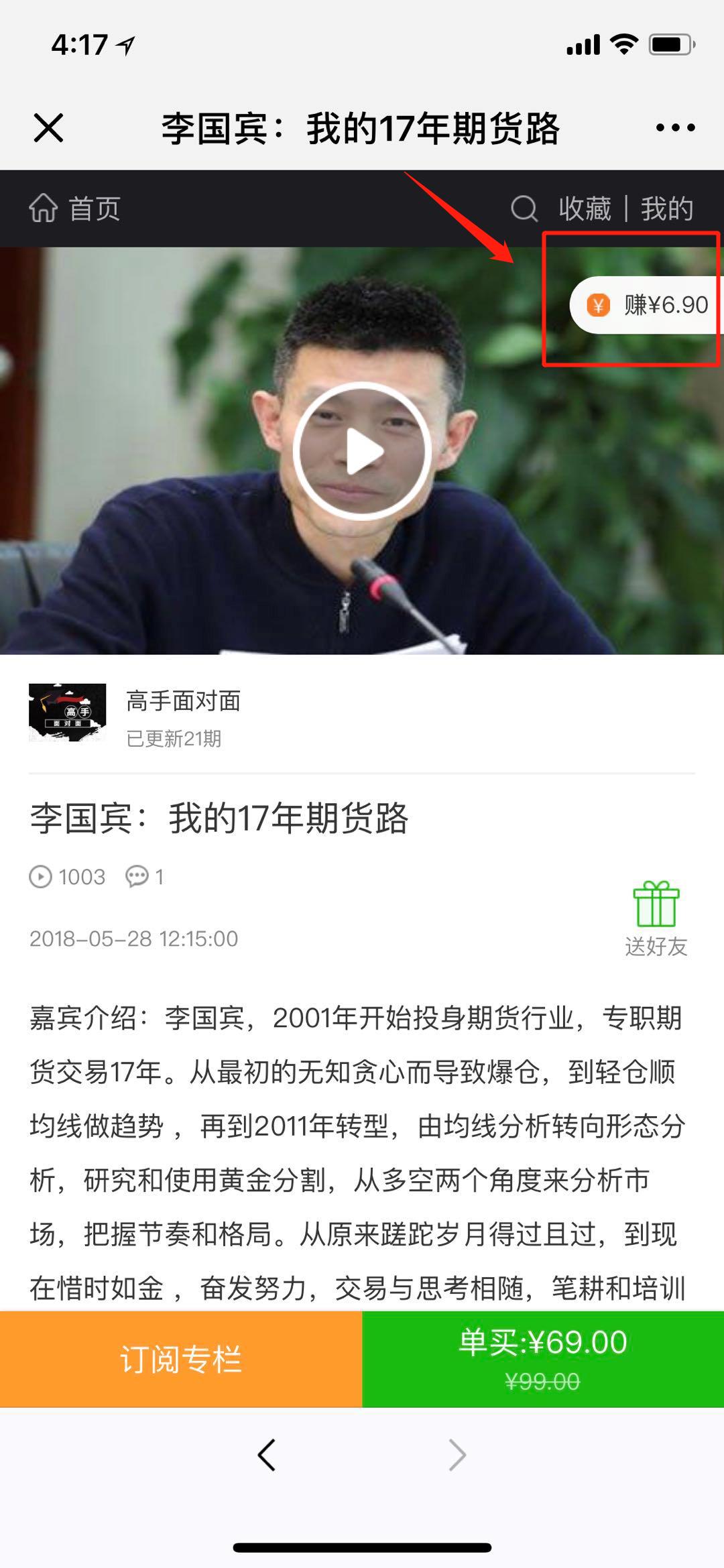This screenshot has width=724, height=1568.
Task: Go back with the browser back arrow
Action: [x=267, y=1455]
